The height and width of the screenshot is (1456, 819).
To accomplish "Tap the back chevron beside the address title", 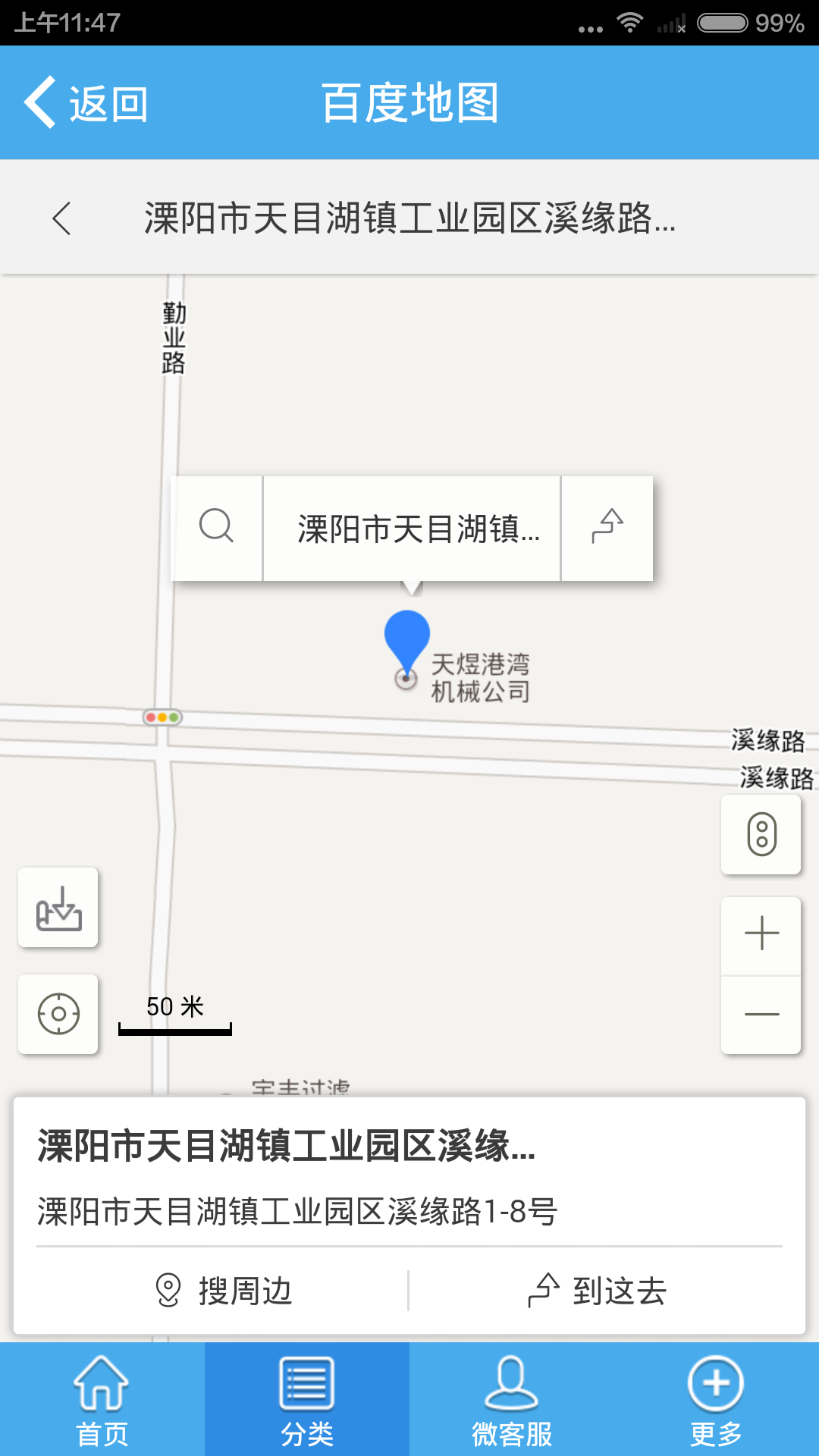I will pyautogui.click(x=62, y=218).
